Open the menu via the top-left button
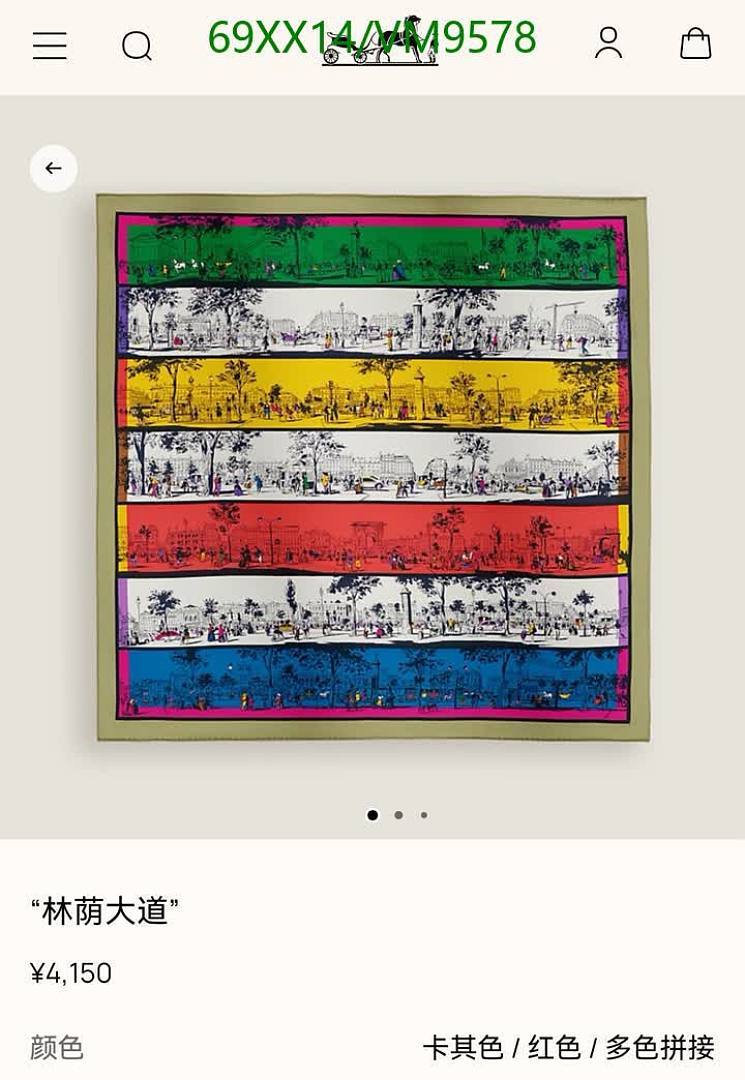This screenshot has width=745, height=1080. point(49,47)
